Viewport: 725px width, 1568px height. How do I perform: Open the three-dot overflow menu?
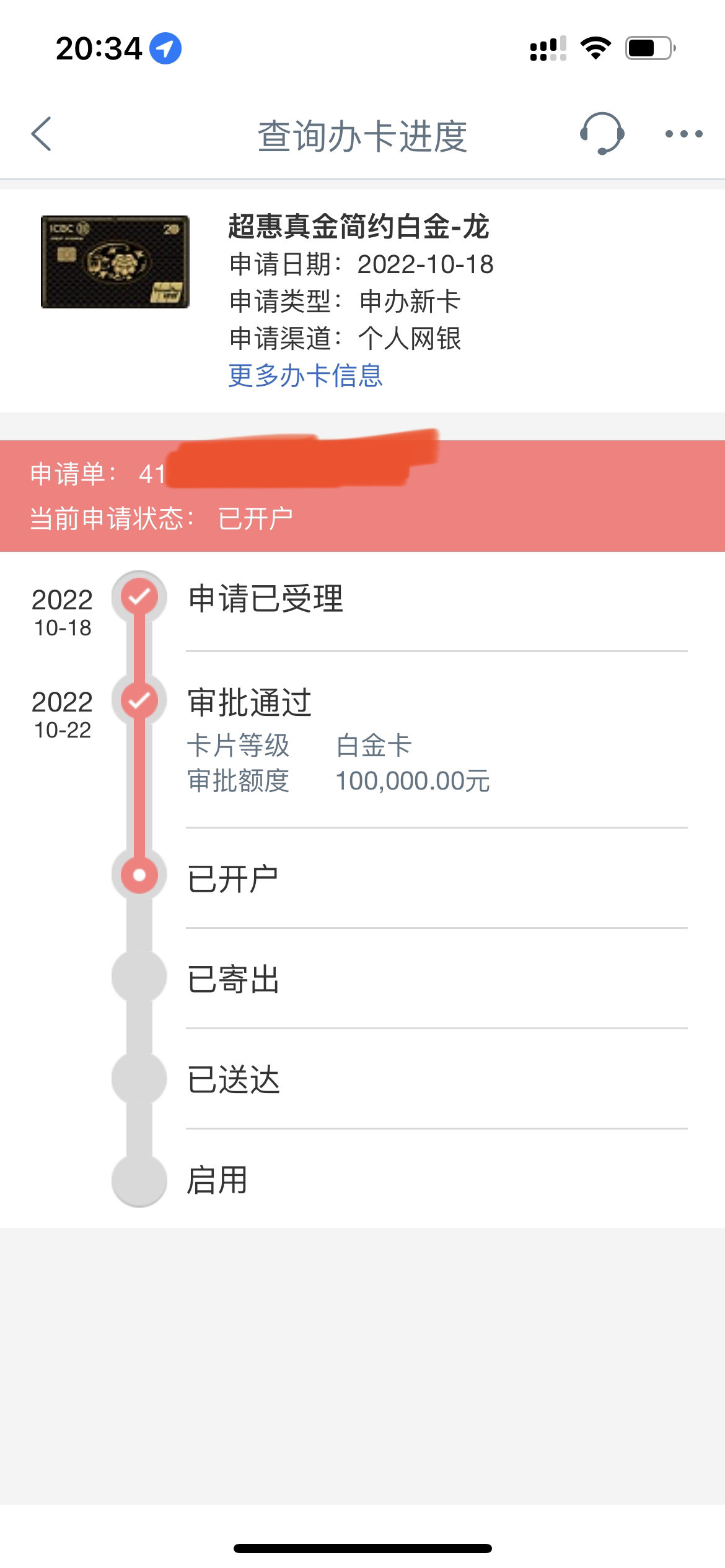coord(683,134)
